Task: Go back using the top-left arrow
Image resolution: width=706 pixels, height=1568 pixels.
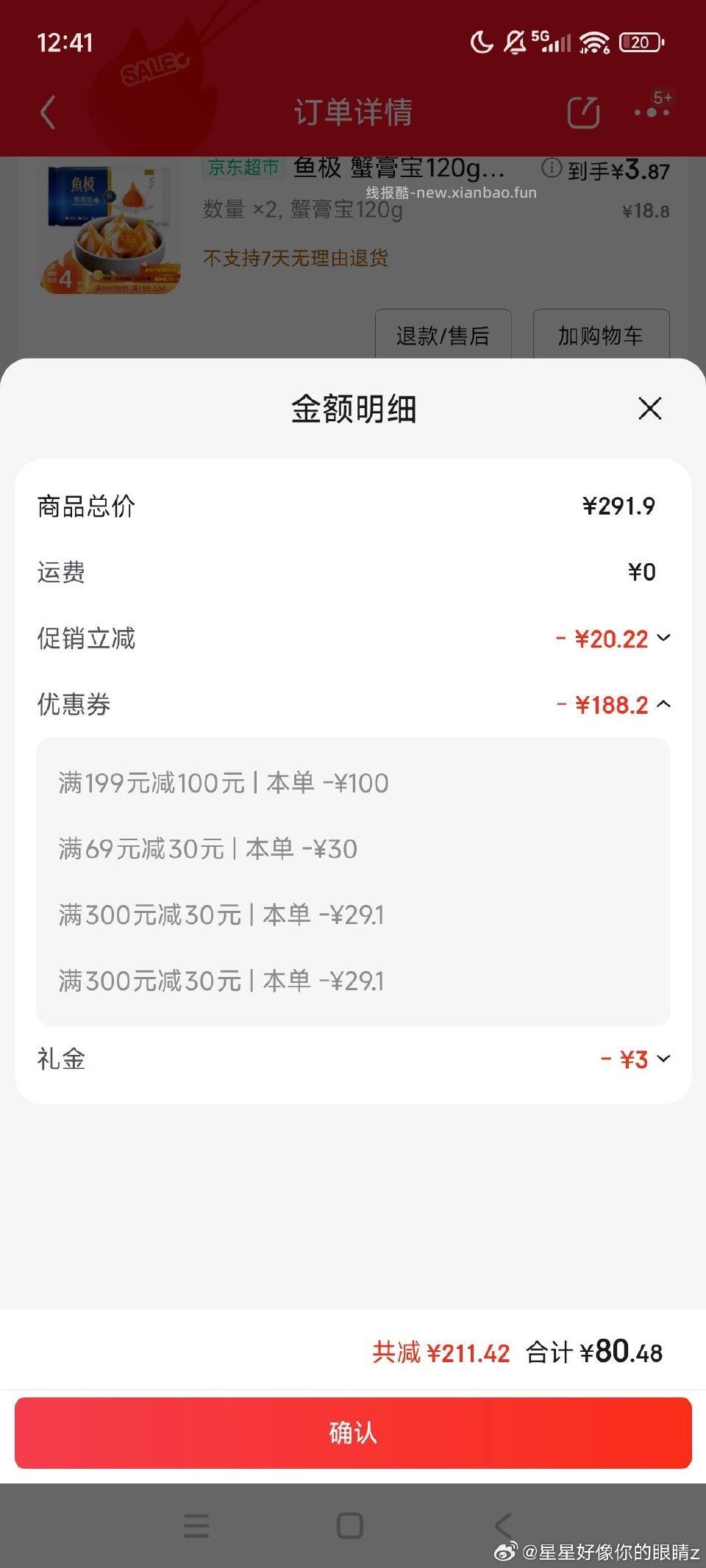Action: [x=48, y=112]
